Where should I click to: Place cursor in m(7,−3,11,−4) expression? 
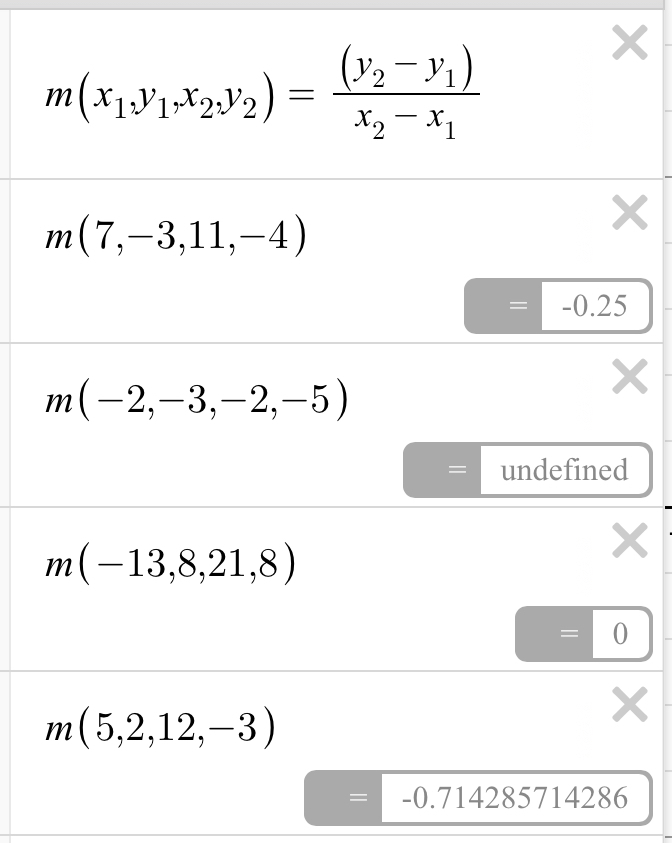177,237
